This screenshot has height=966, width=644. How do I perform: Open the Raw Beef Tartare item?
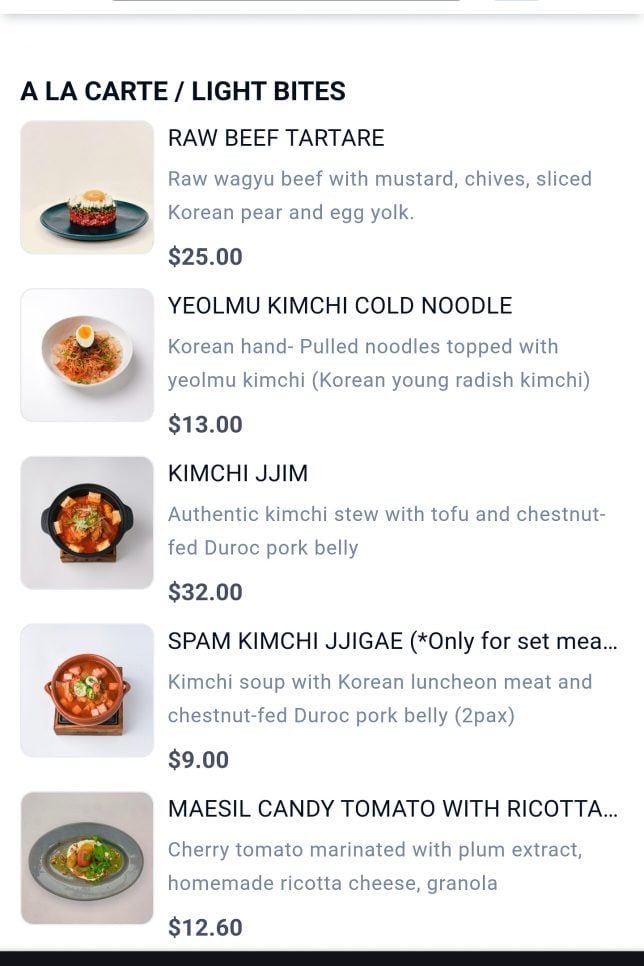[276, 138]
